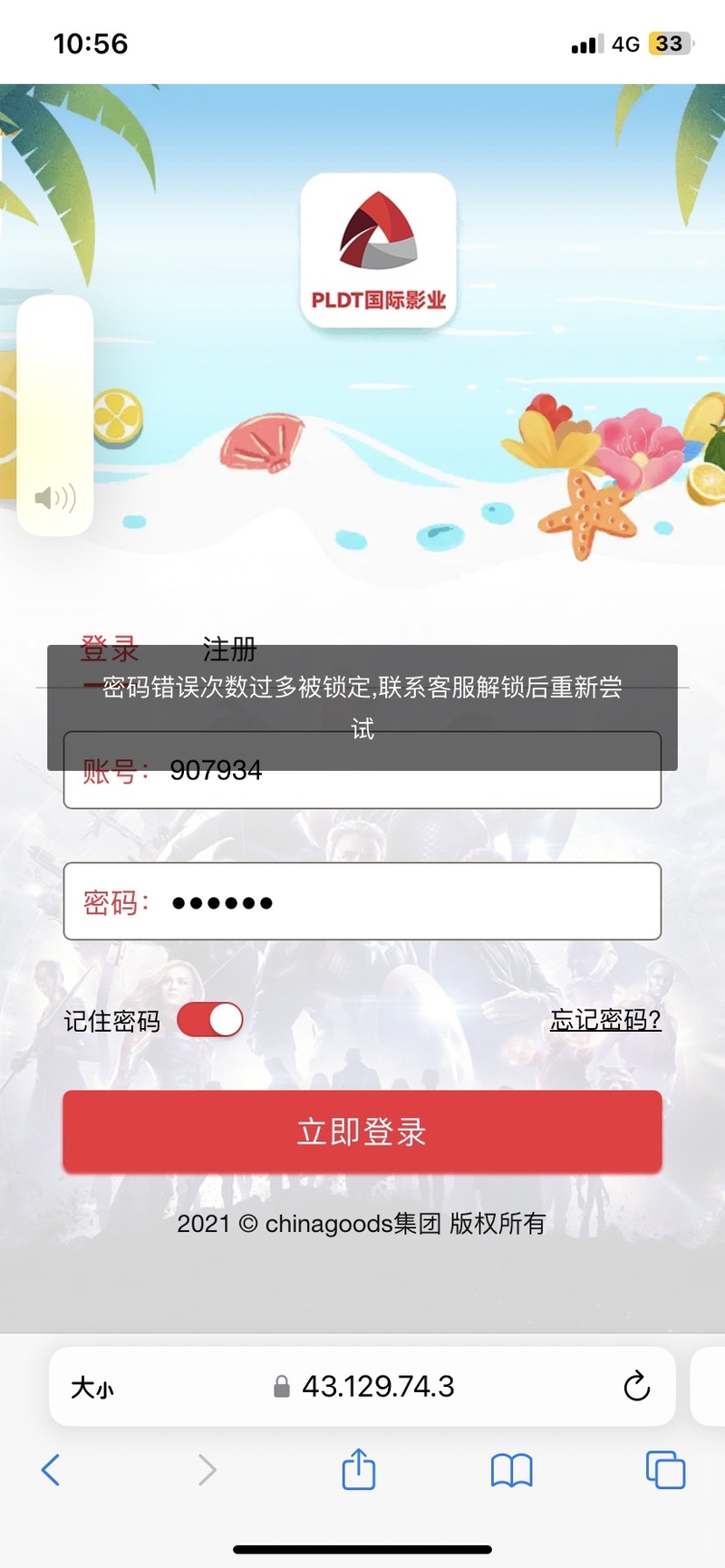
Task: Tap the 账号 input field
Action: click(408, 788)
